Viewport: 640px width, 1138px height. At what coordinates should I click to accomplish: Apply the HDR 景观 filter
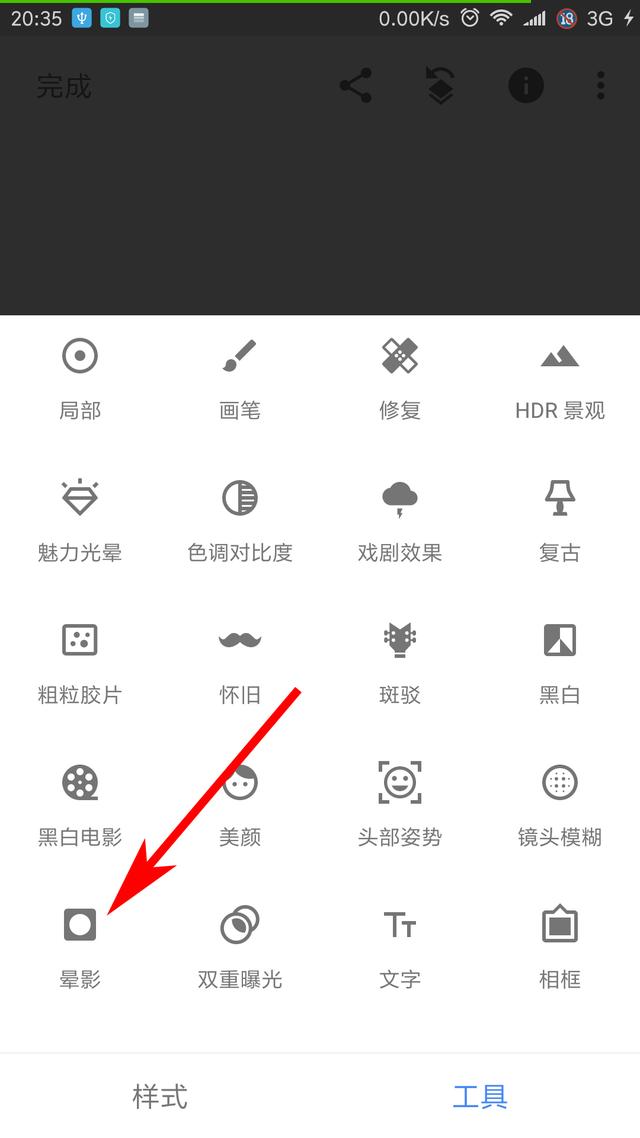560,378
